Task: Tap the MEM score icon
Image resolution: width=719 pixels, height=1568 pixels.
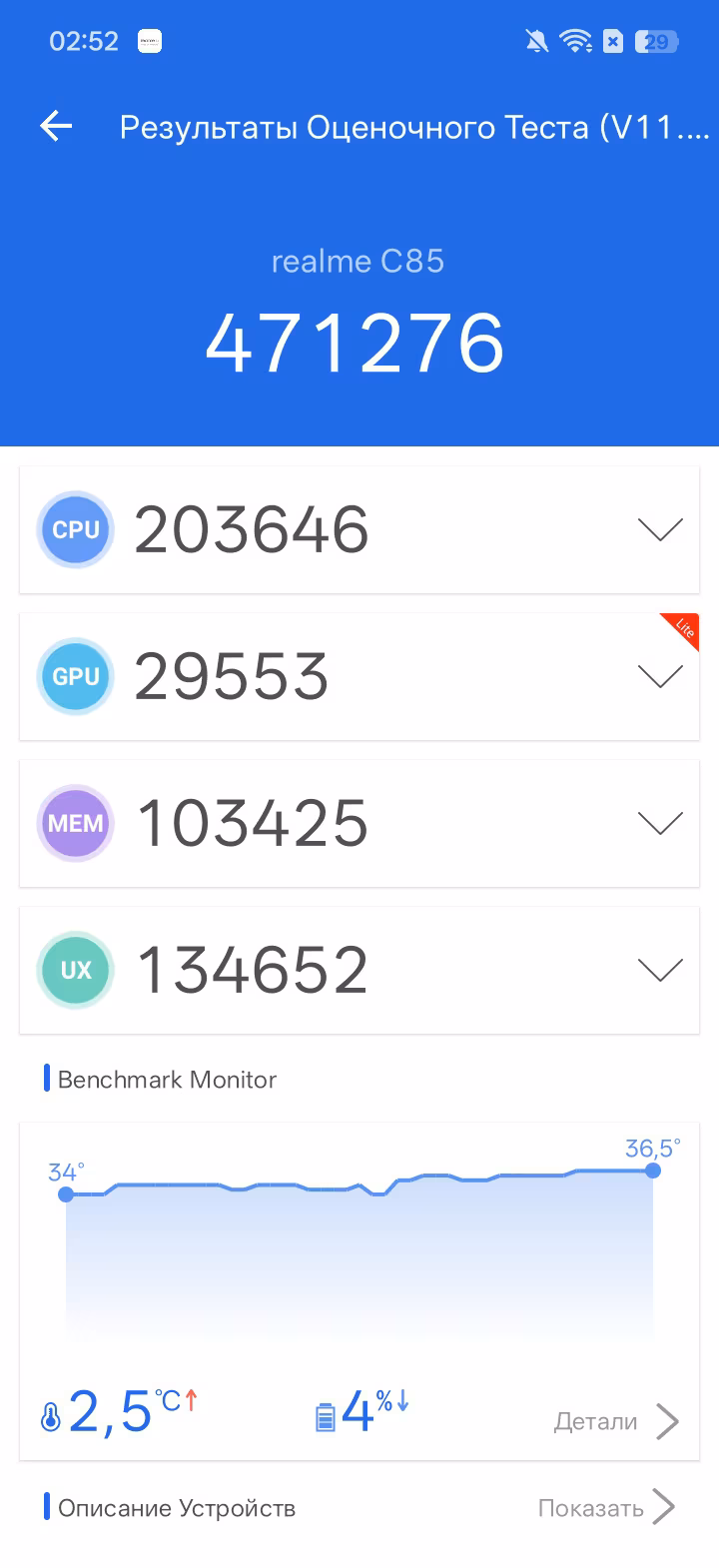Action: click(75, 823)
